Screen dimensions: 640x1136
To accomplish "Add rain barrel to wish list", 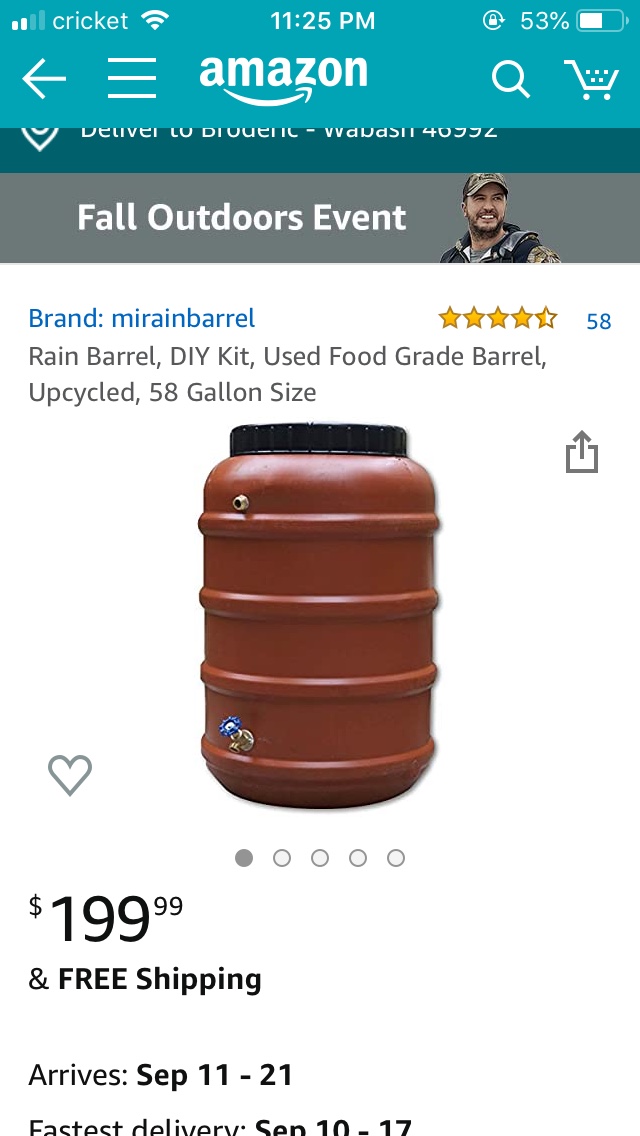I will pyautogui.click(x=70, y=775).
